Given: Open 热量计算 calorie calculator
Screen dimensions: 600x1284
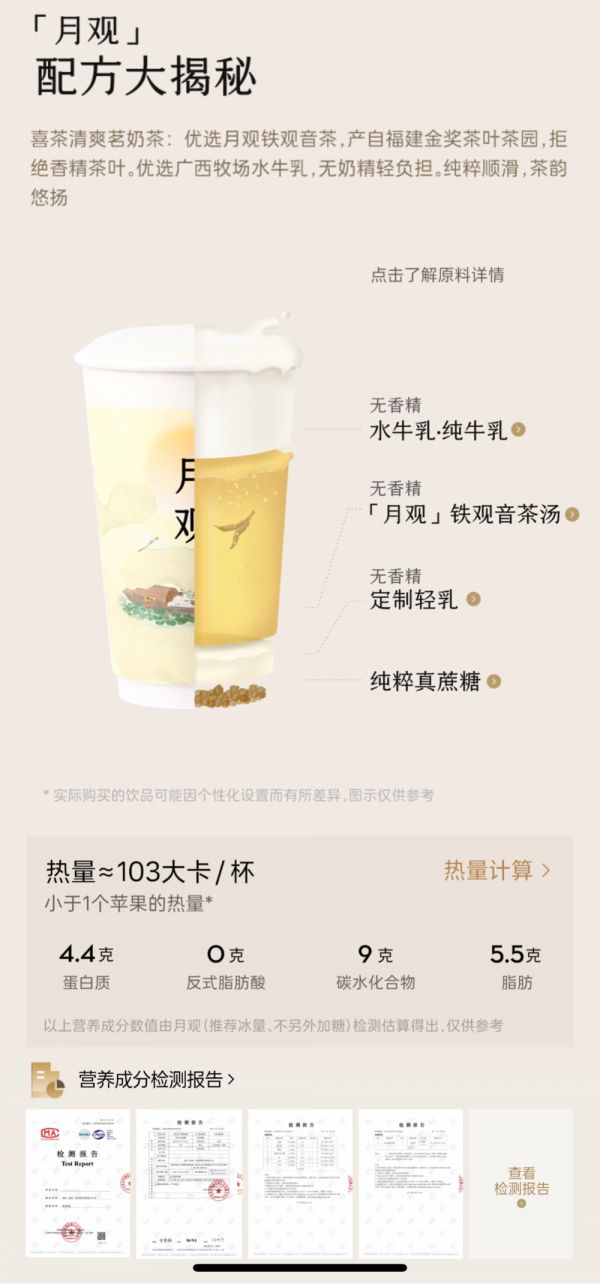Looking at the screenshot, I should coord(497,870).
